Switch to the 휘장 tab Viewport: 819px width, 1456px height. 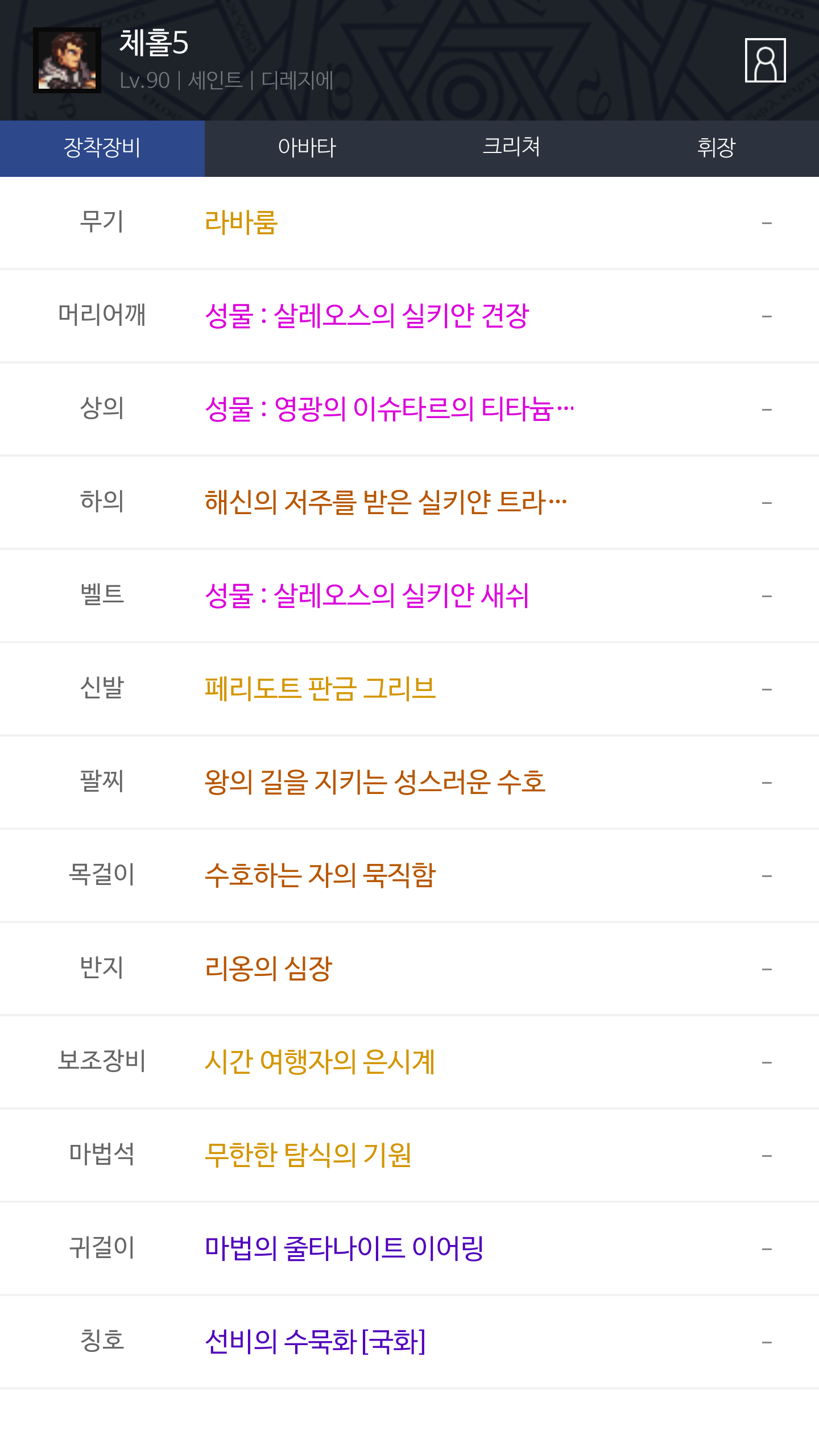point(717,148)
